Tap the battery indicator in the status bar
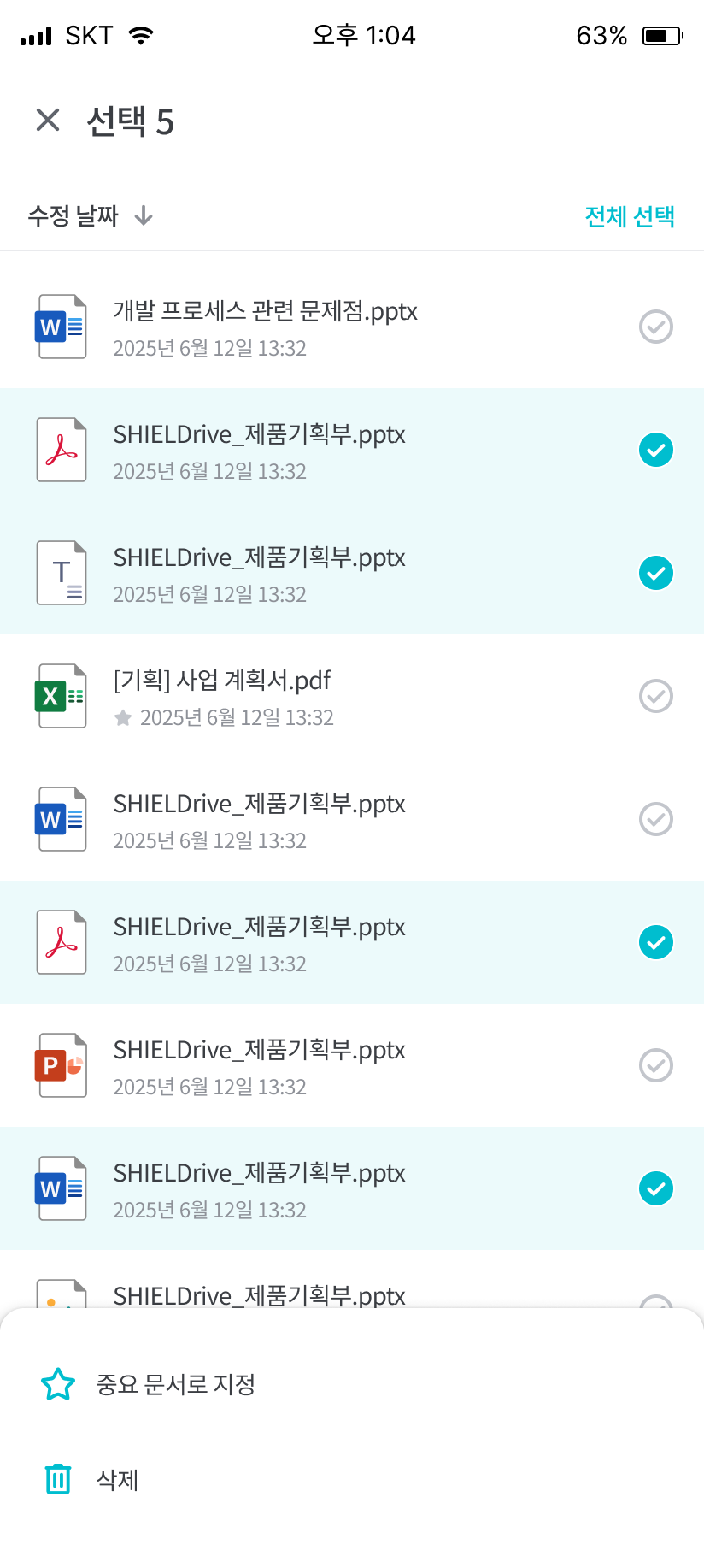 point(660,35)
